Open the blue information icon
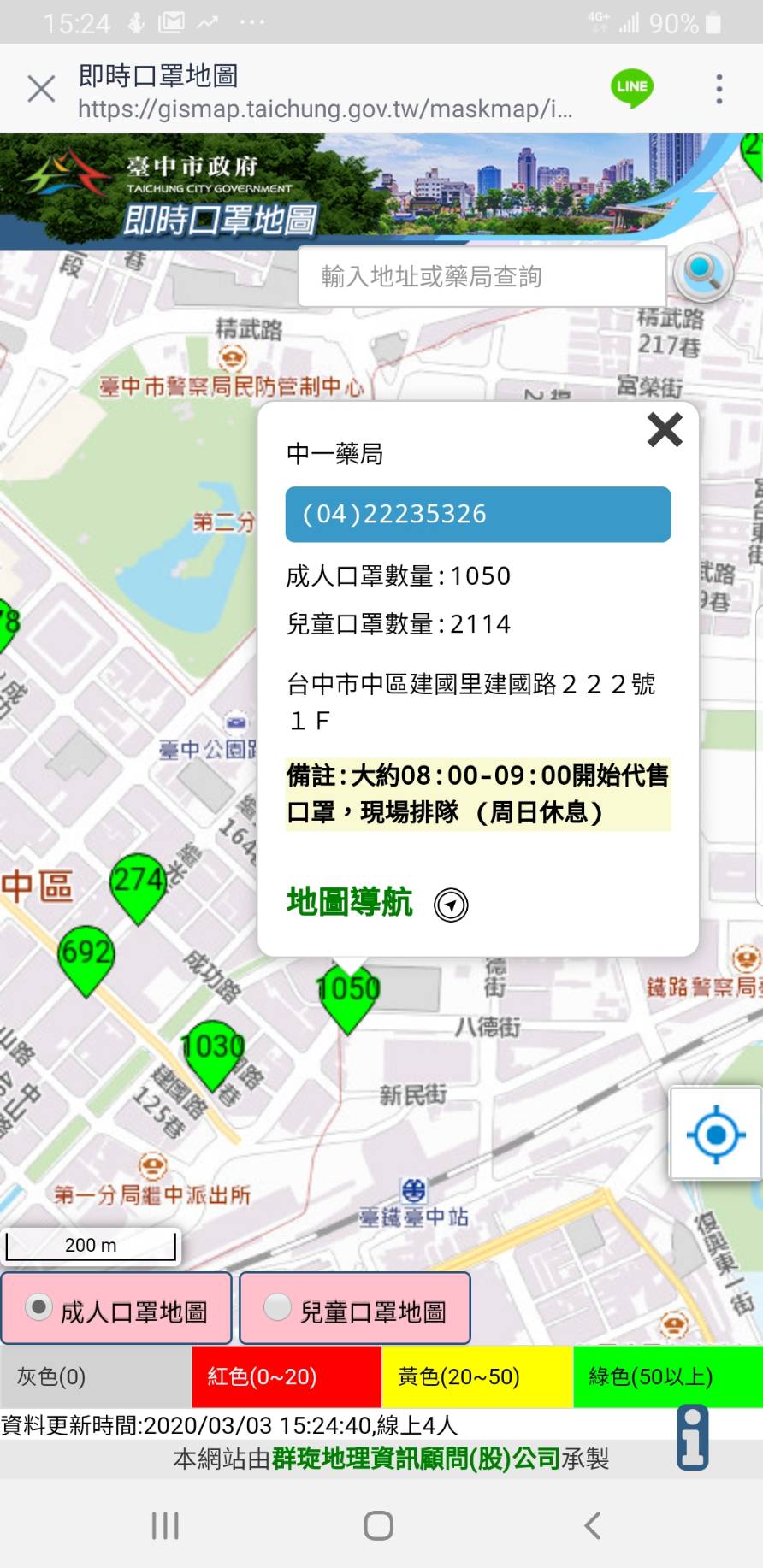Screen dimensions: 763x1568 (x=692, y=1436)
